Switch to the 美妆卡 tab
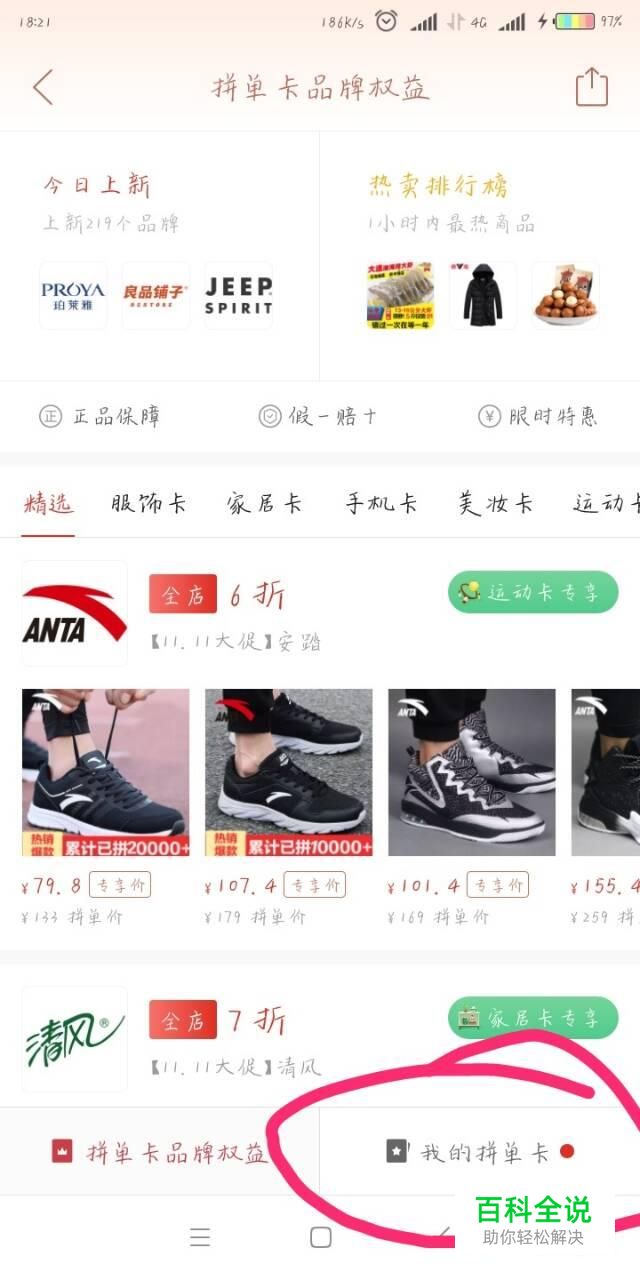Viewport: 640px width, 1280px height. coord(495,503)
